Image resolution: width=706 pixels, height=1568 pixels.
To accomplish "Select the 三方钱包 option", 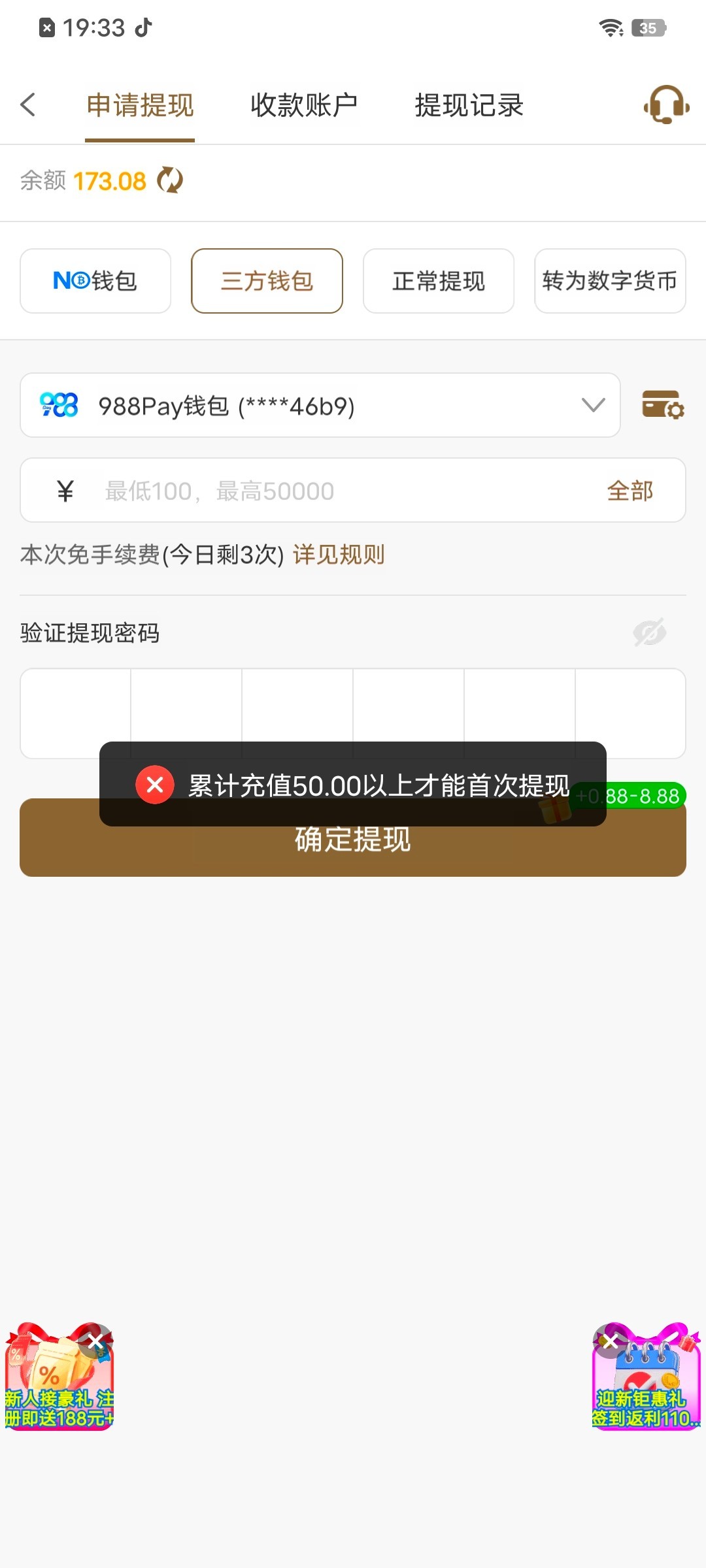I will tap(267, 281).
